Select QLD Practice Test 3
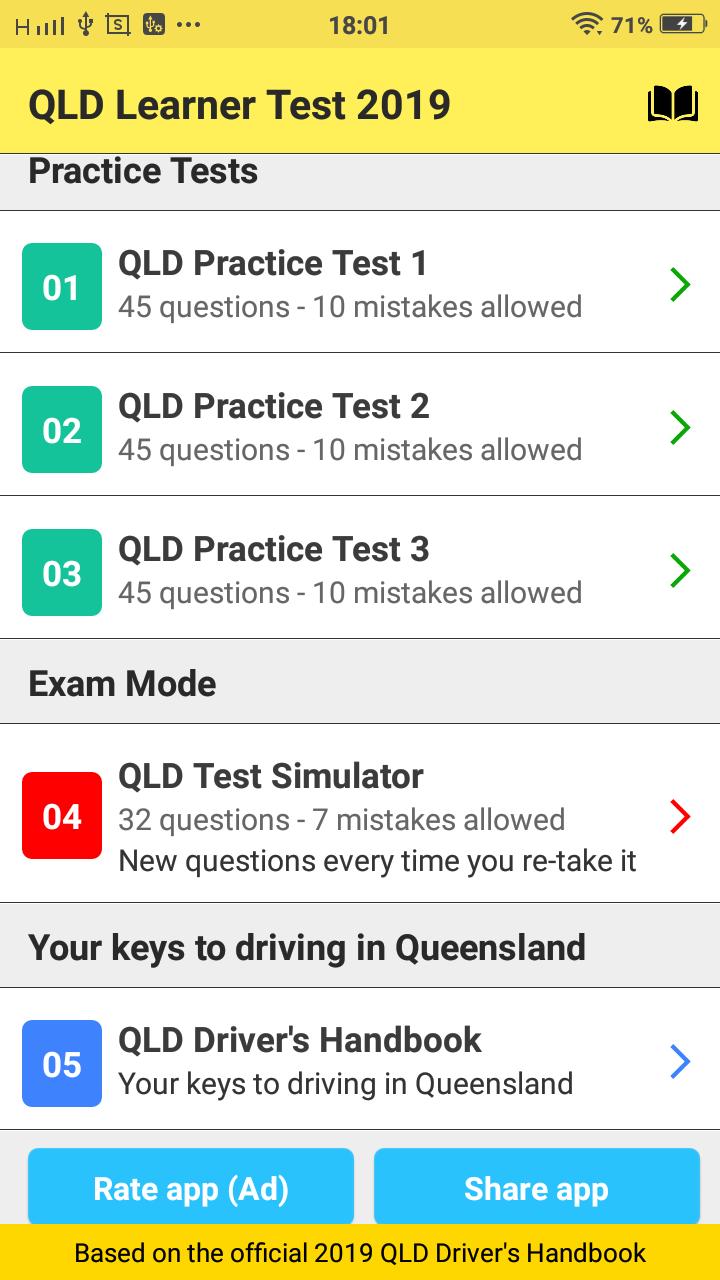The width and height of the screenshot is (720, 1280). [x=360, y=568]
